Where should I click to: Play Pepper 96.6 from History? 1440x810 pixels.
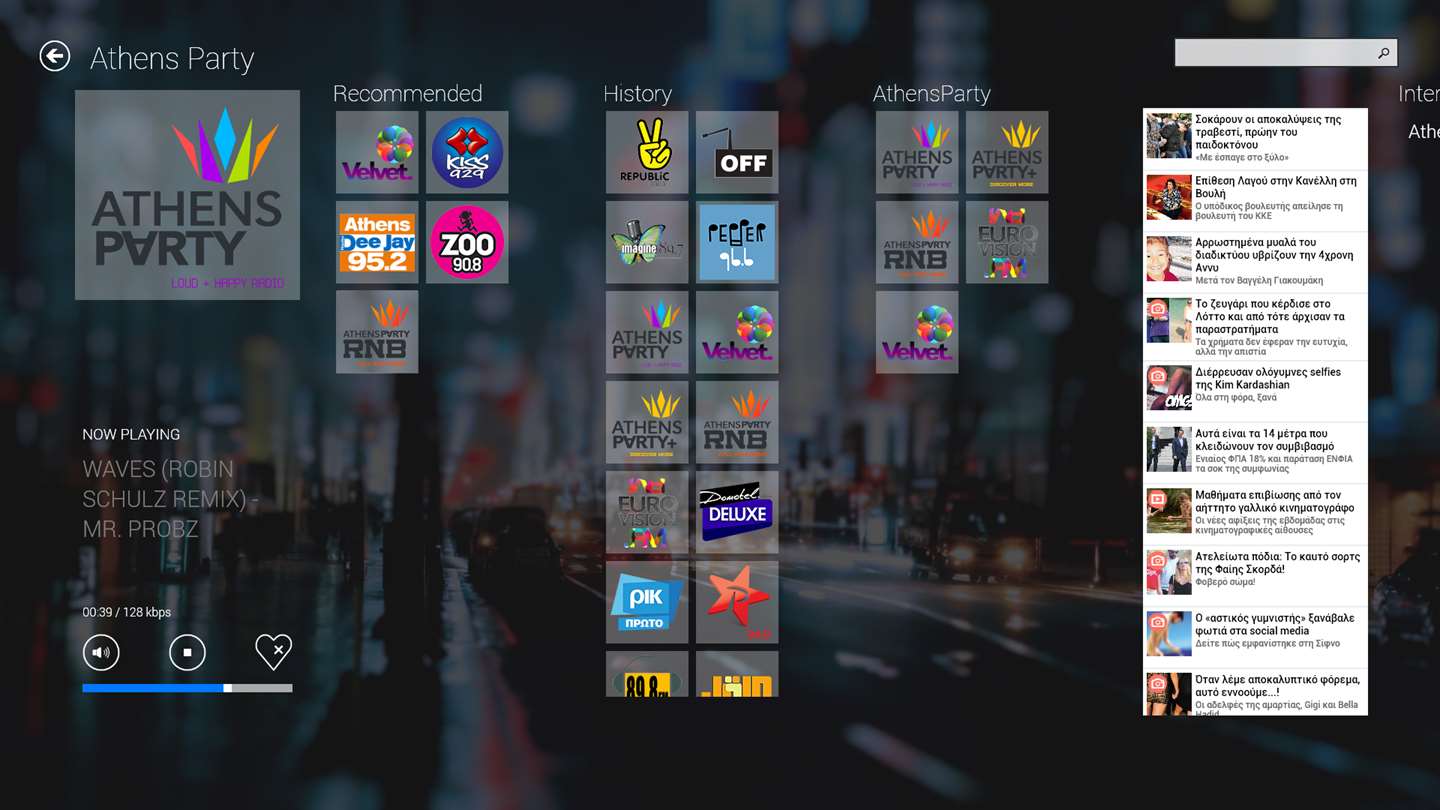point(737,242)
